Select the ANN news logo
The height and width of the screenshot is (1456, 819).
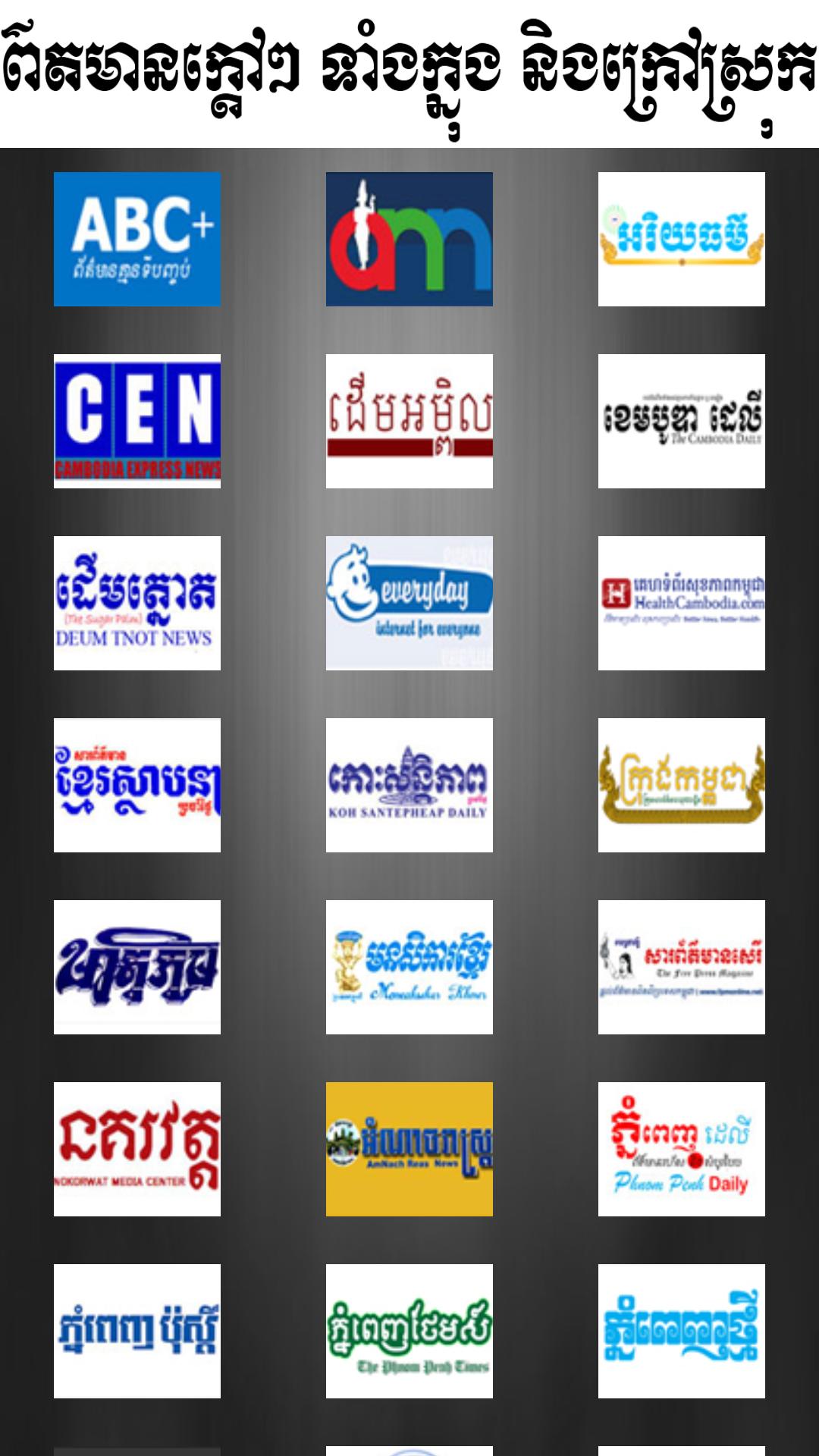(x=409, y=239)
